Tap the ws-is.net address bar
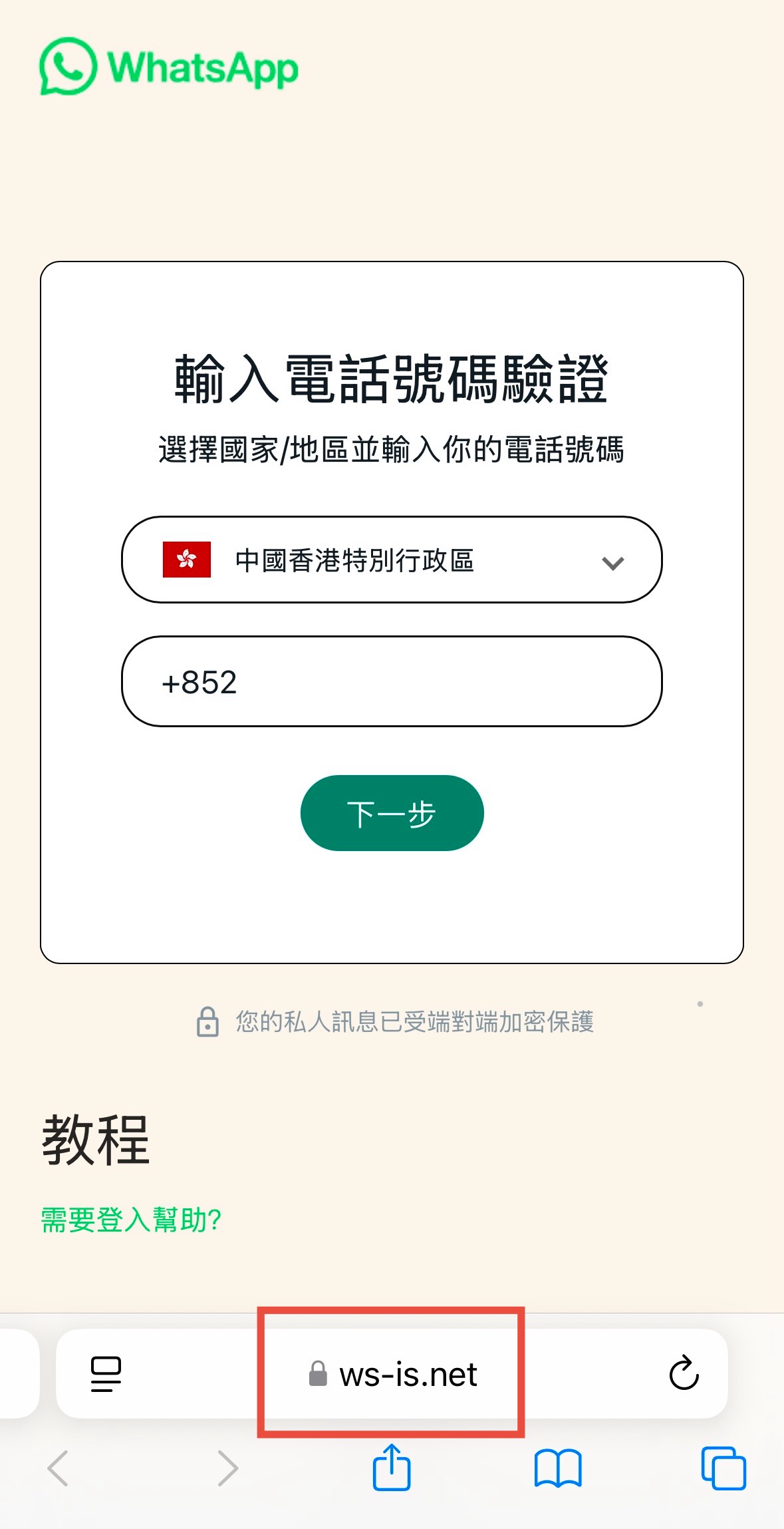This screenshot has width=784, height=1529. click(392, 1374)
